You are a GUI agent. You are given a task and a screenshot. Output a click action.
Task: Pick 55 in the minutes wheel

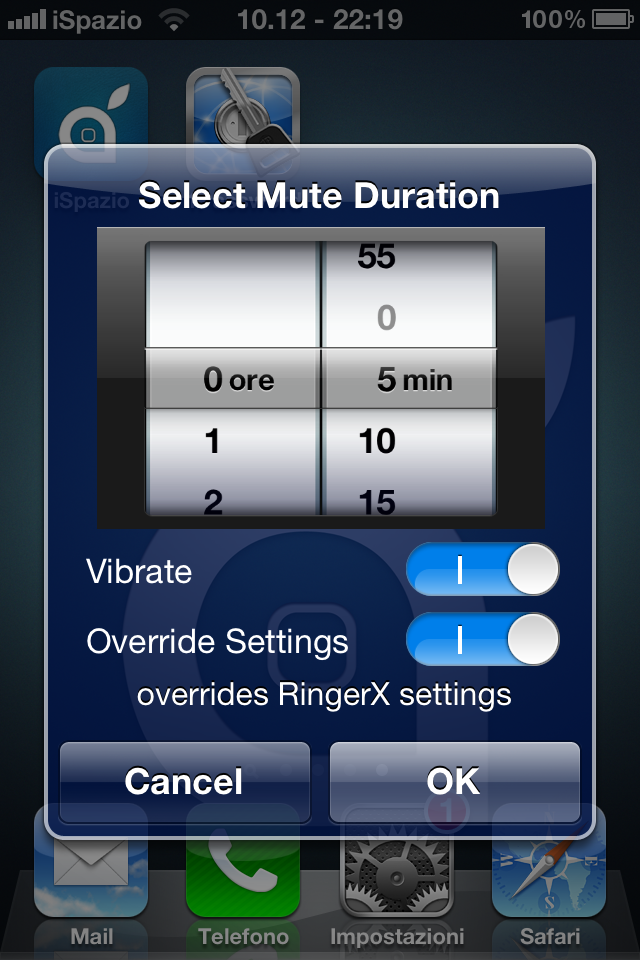377,258
